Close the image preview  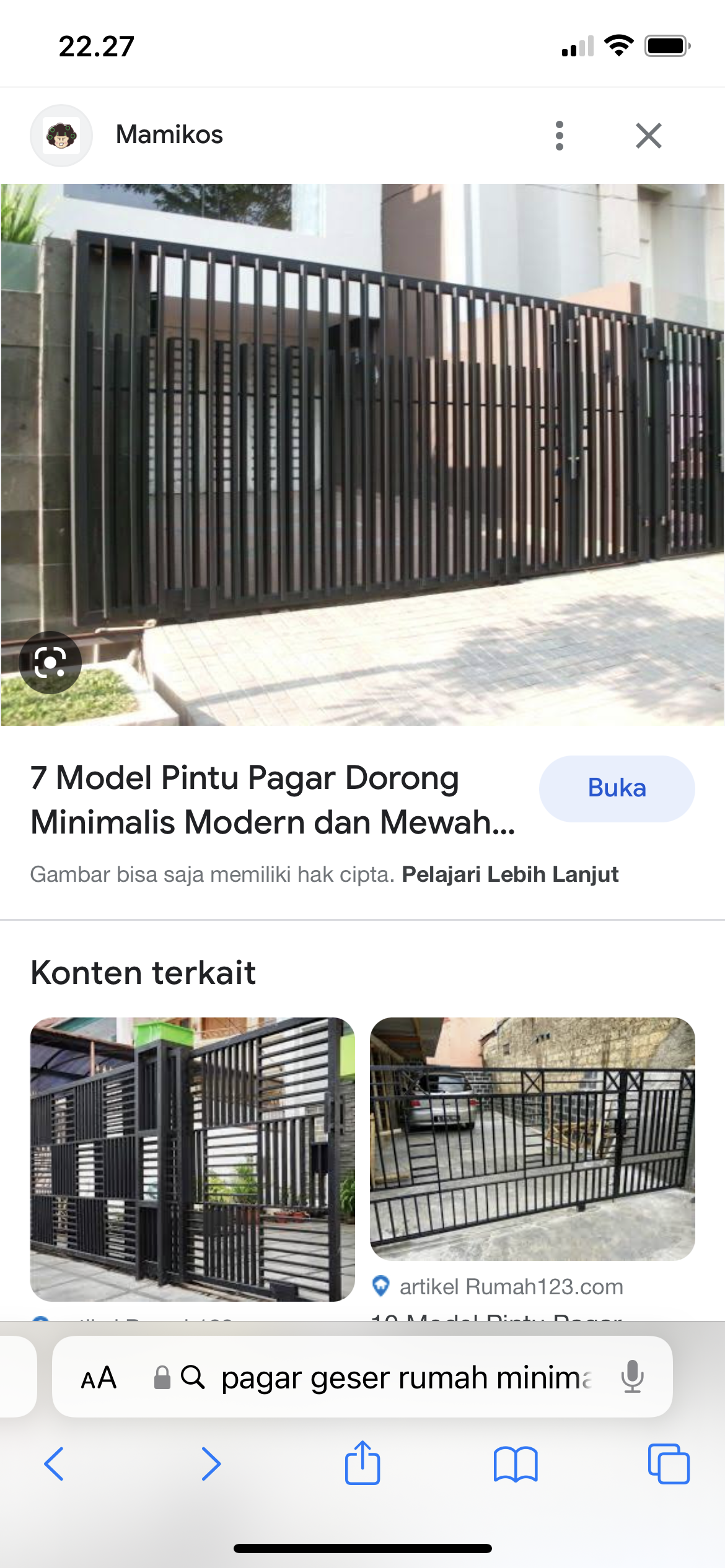[x=648, y=136]
